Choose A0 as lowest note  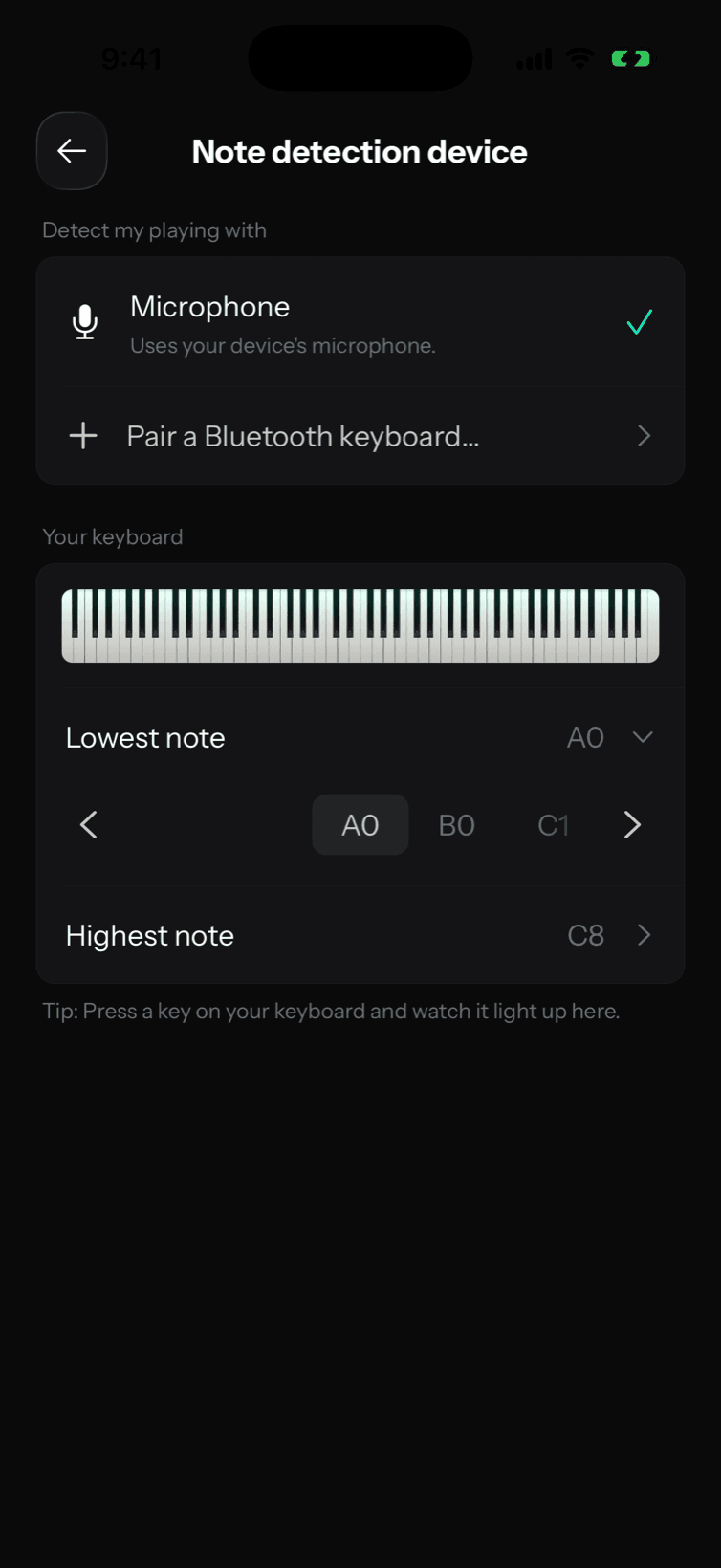click(x=360, y=824)
